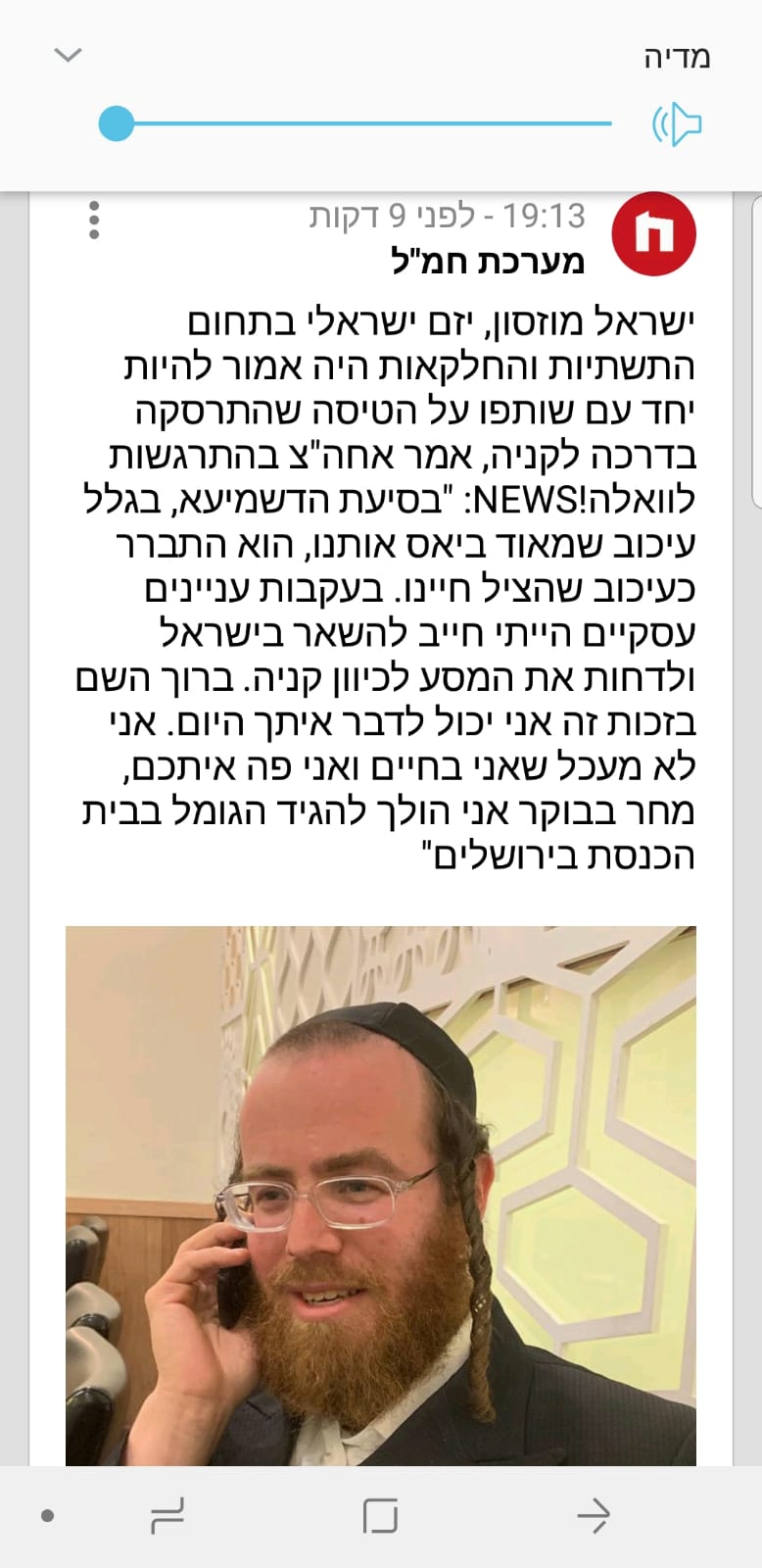Open the photo attached to the post

380,1196
